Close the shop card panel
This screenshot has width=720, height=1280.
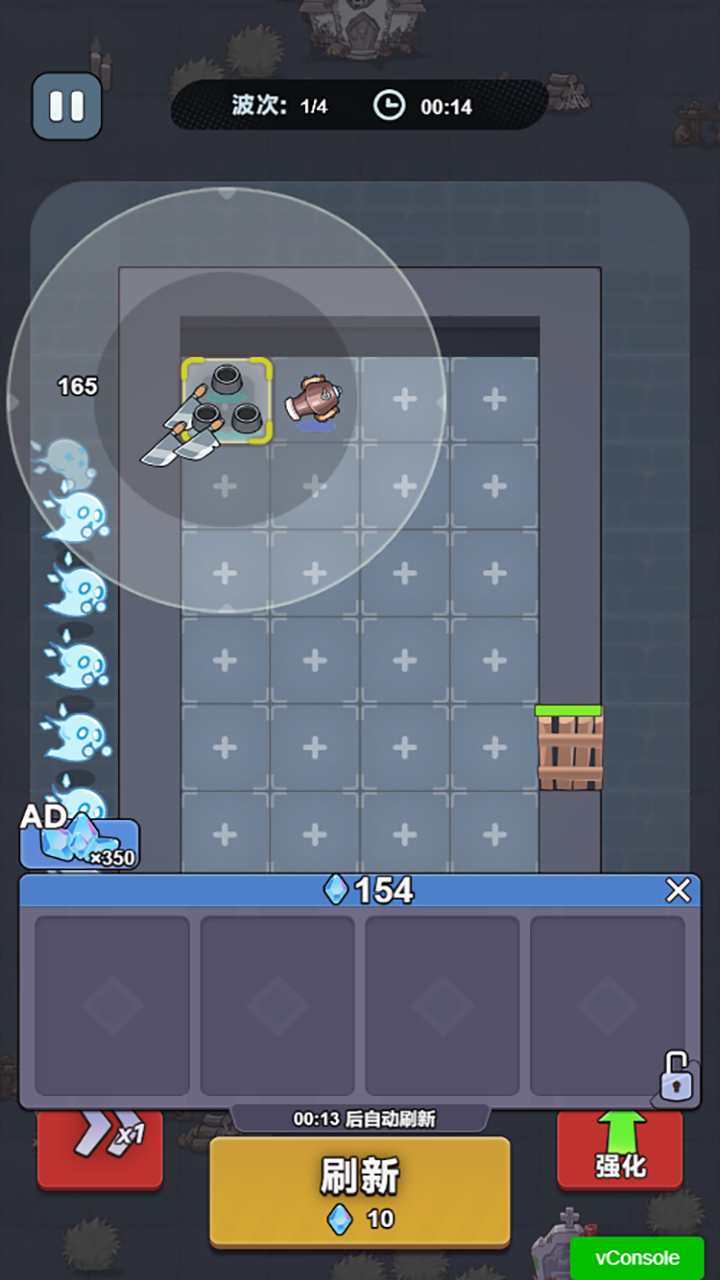(678, 890)
